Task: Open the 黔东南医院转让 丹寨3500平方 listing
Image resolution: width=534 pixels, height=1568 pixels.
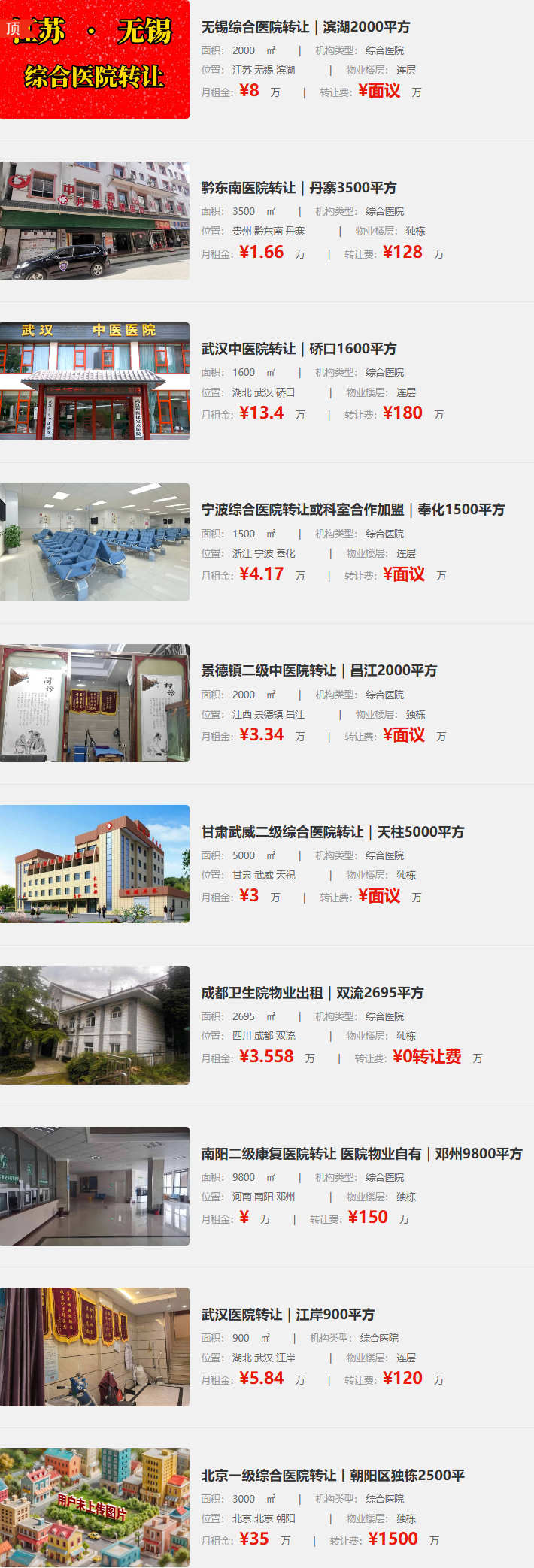Action: point(299,188)
